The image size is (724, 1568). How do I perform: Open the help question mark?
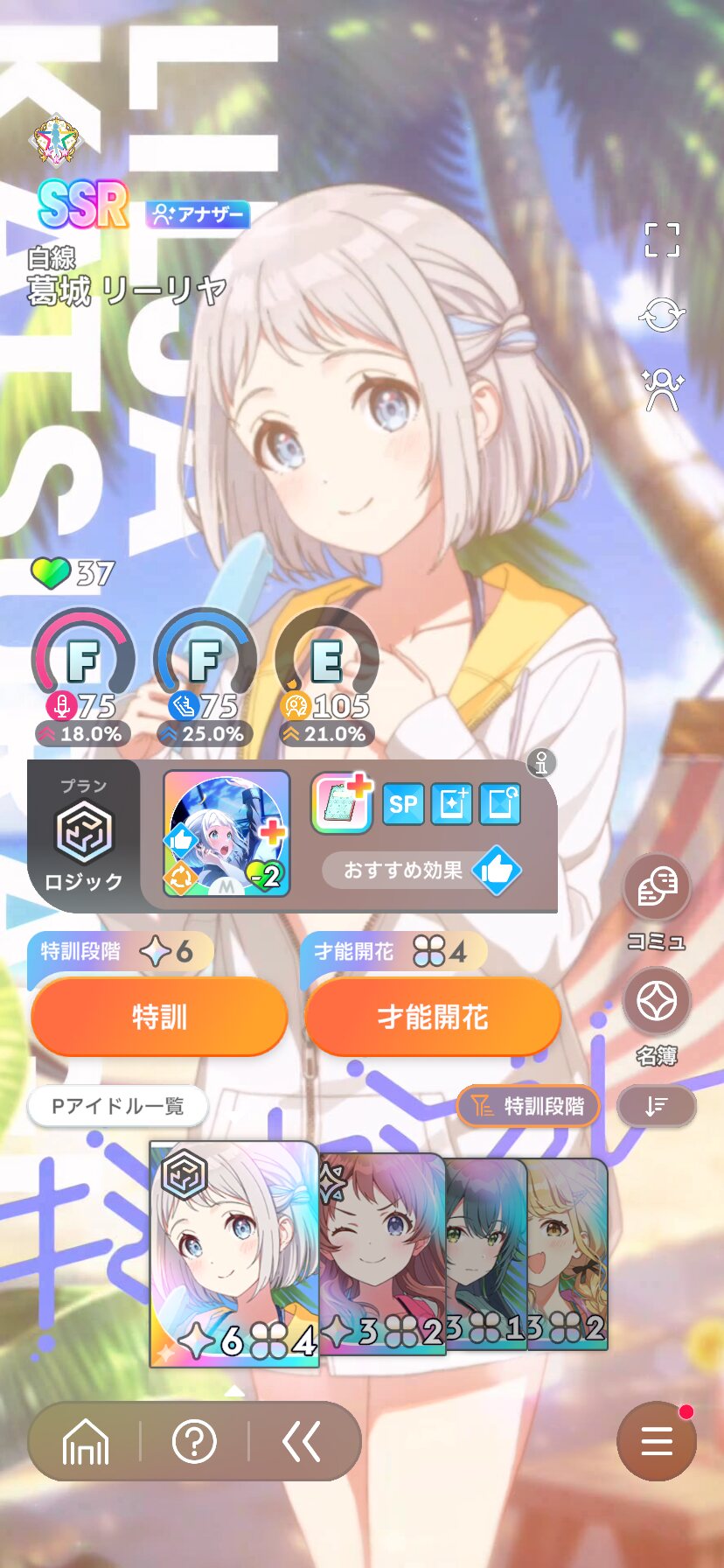point(194,1441)
